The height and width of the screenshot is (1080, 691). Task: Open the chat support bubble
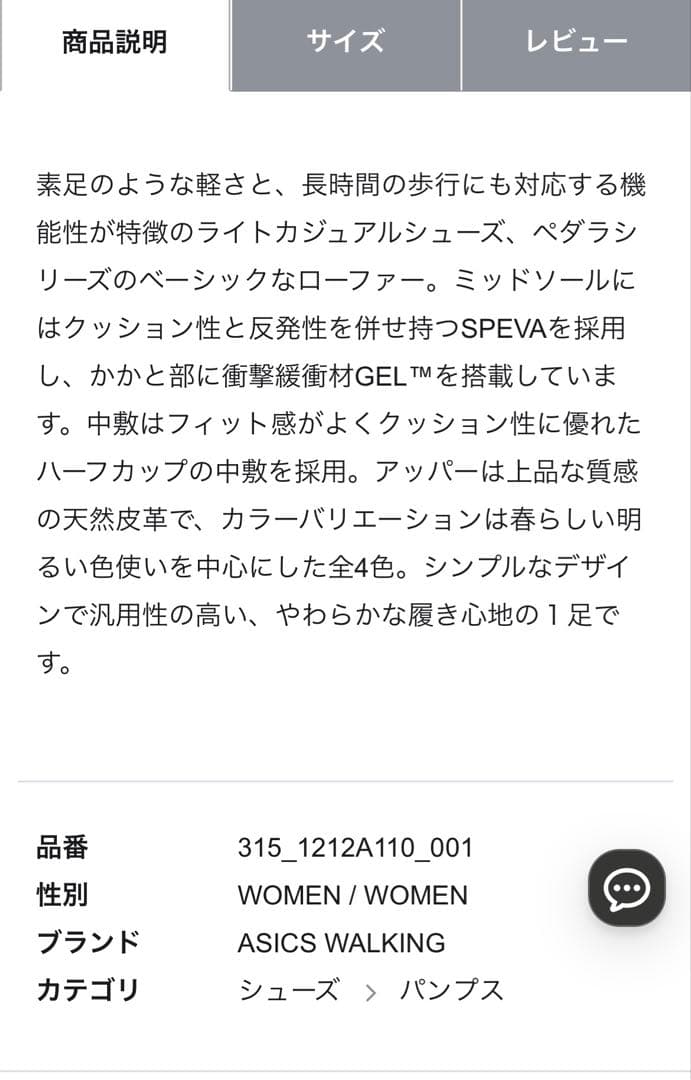click(626, 887)
